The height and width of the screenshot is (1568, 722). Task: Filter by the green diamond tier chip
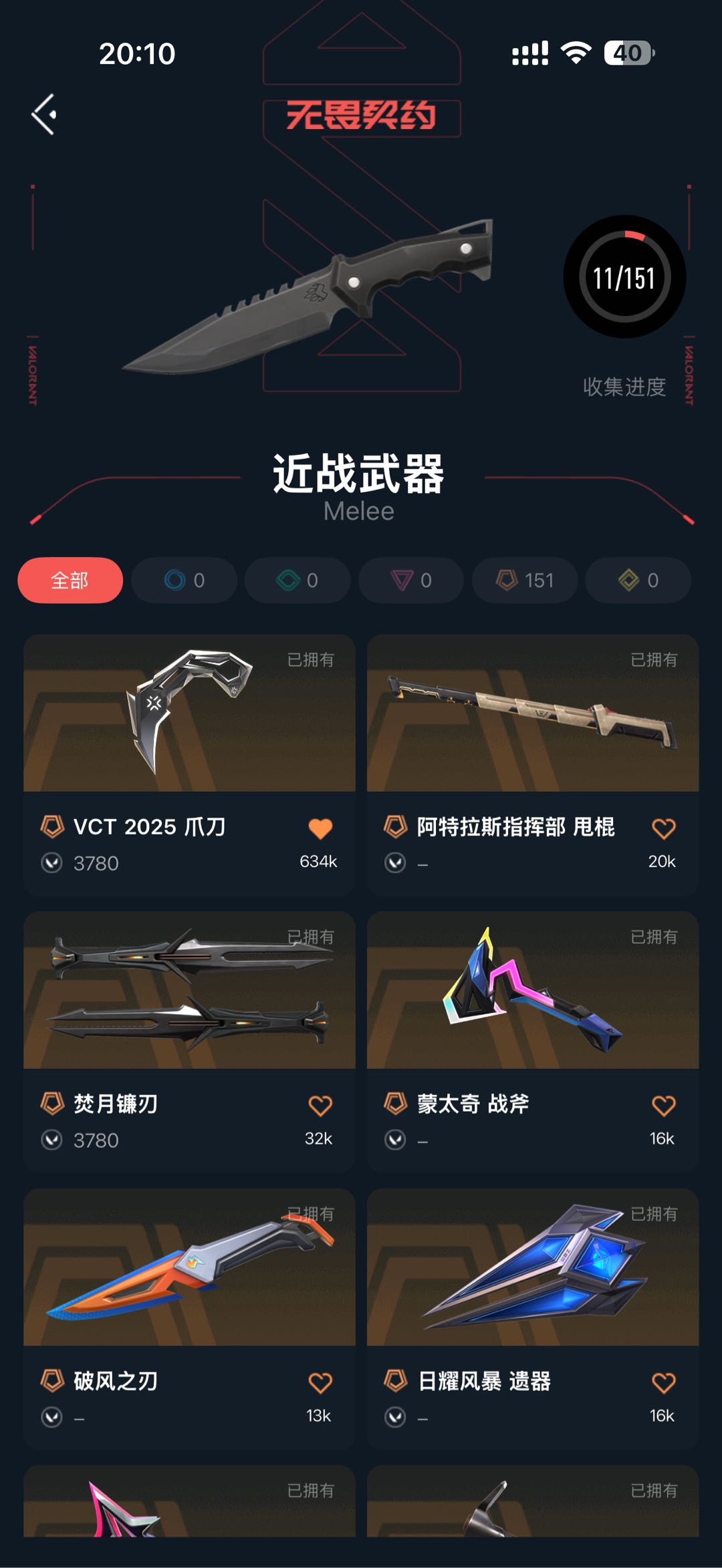(x=297, y=580)
